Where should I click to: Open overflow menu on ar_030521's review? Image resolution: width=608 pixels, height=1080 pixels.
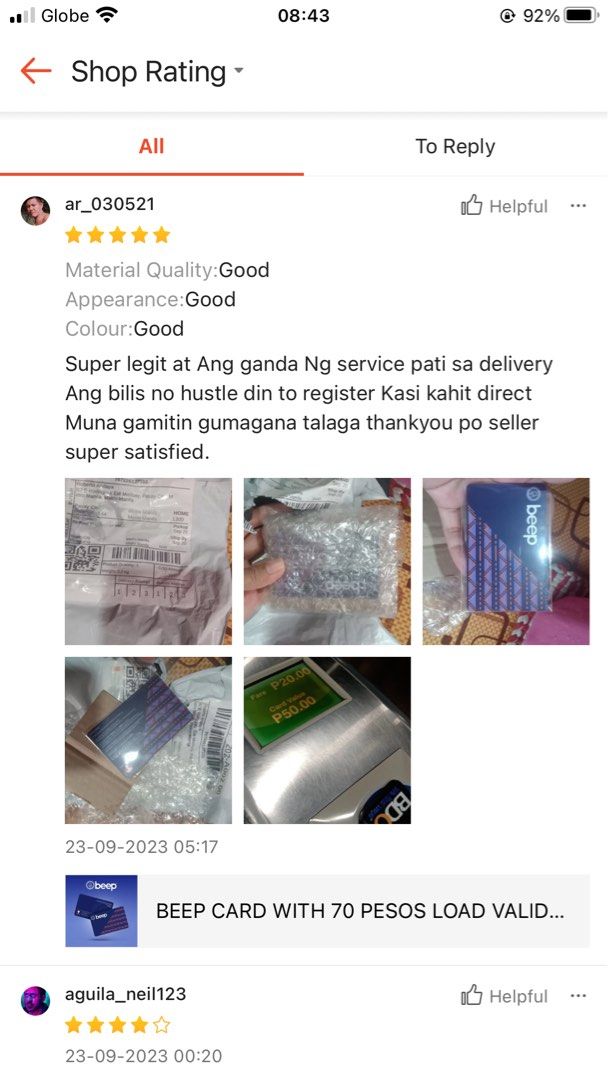pos(578,205)
